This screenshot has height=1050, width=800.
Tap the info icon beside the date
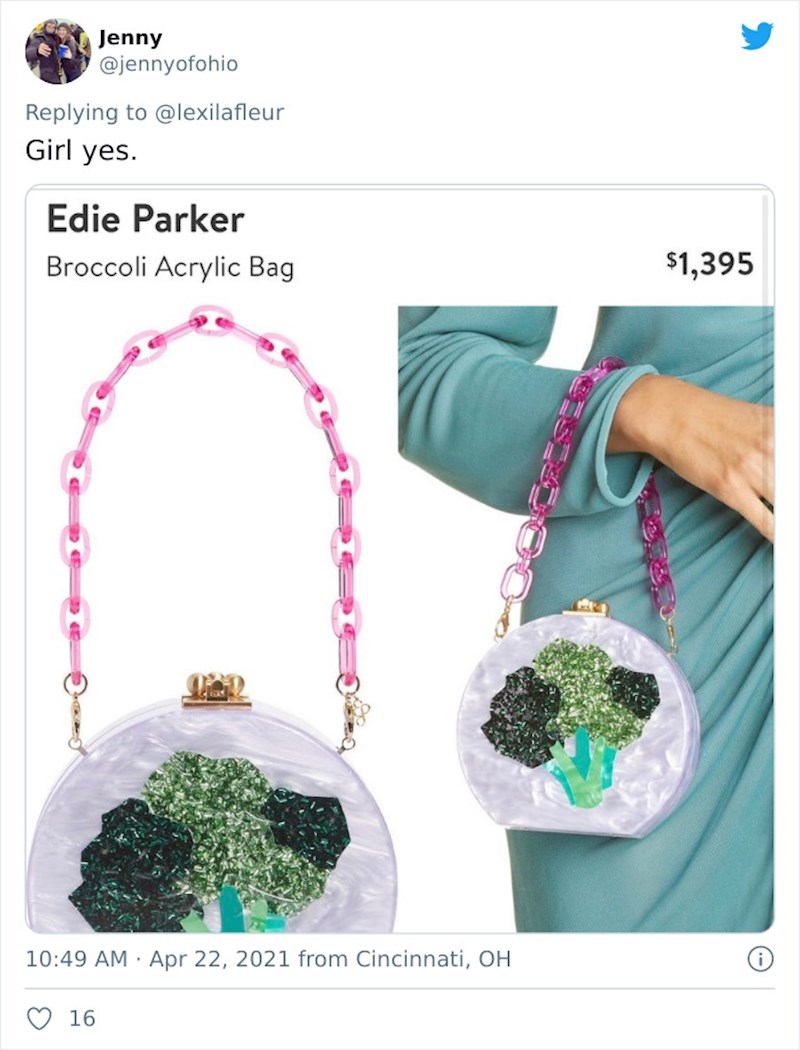click(x=760, y=959)
